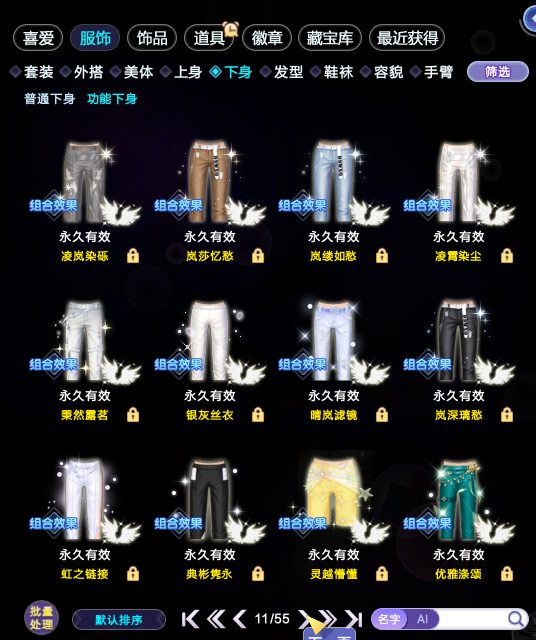Switch search mode to AI
Screen dimensions: 536x640
click(423, 619)
